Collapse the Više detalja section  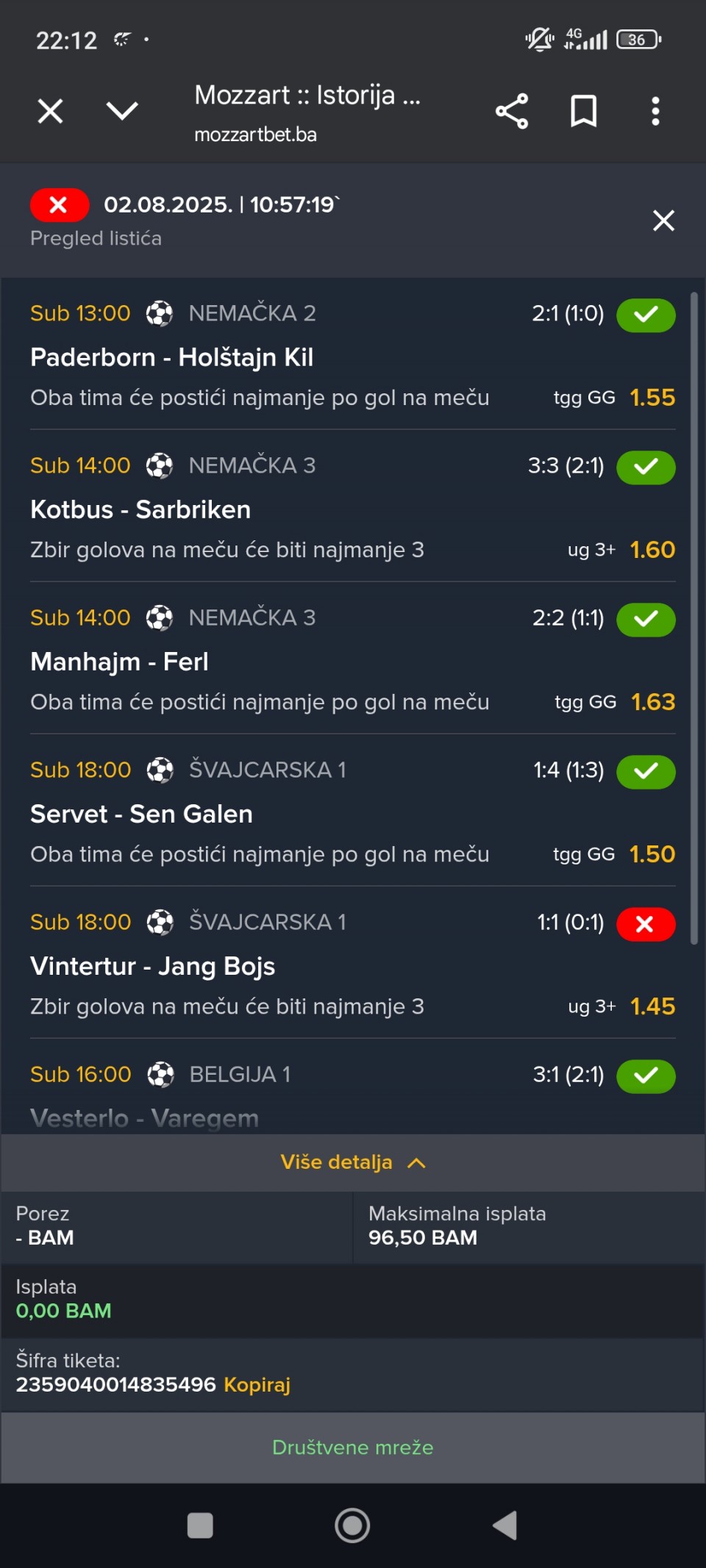[x=353, y=1162]
